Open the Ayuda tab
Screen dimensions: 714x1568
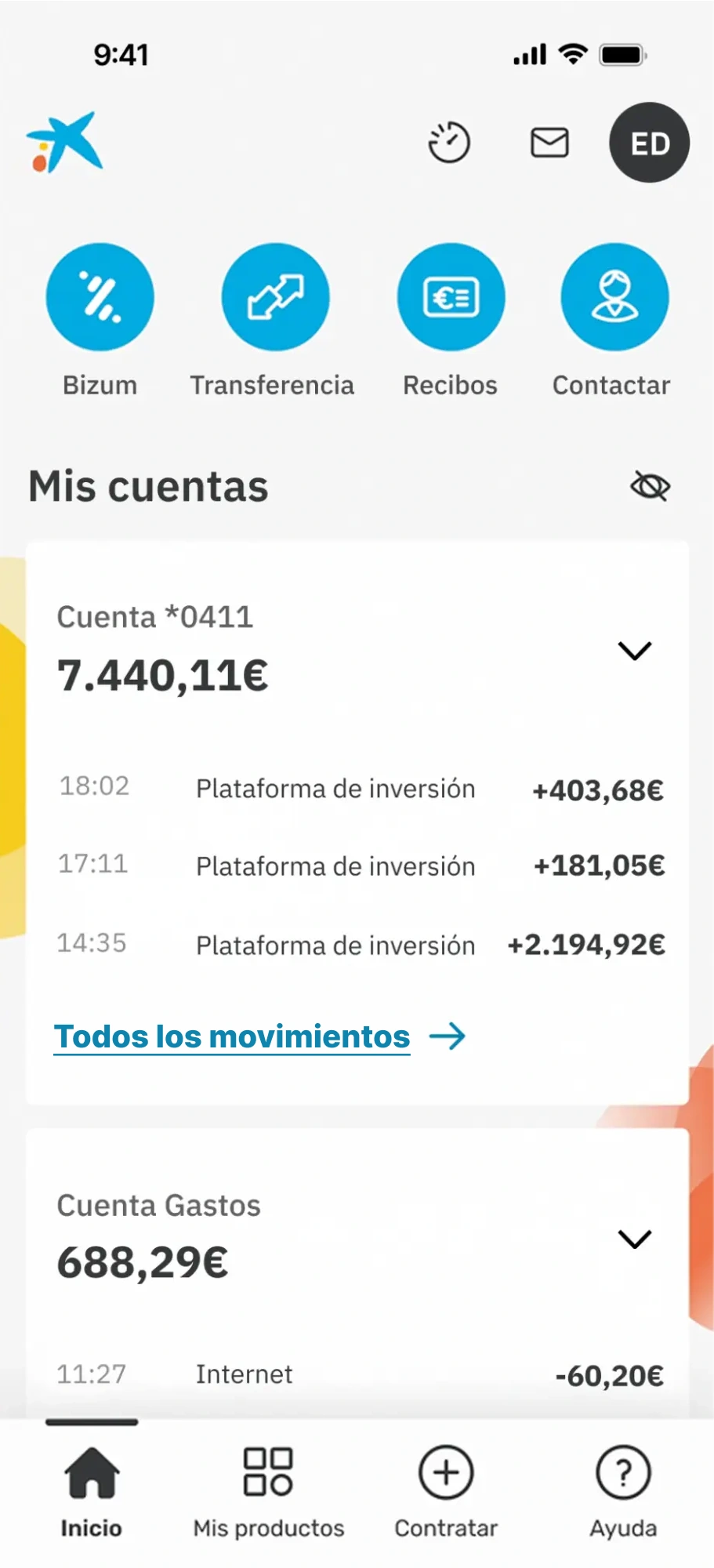[x=623, y=1490]
